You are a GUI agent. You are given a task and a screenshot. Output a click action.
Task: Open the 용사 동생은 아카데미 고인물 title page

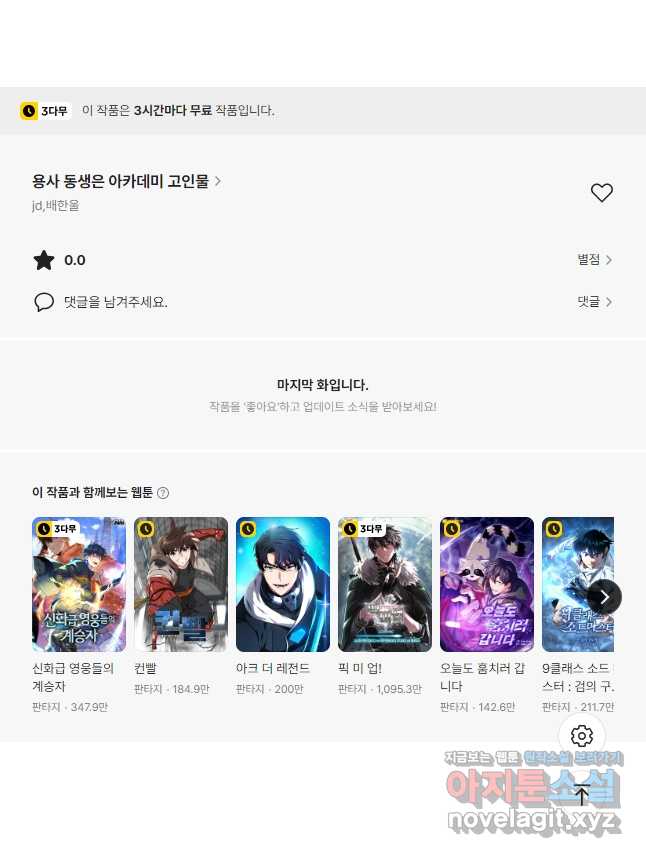tap(127, 181)
